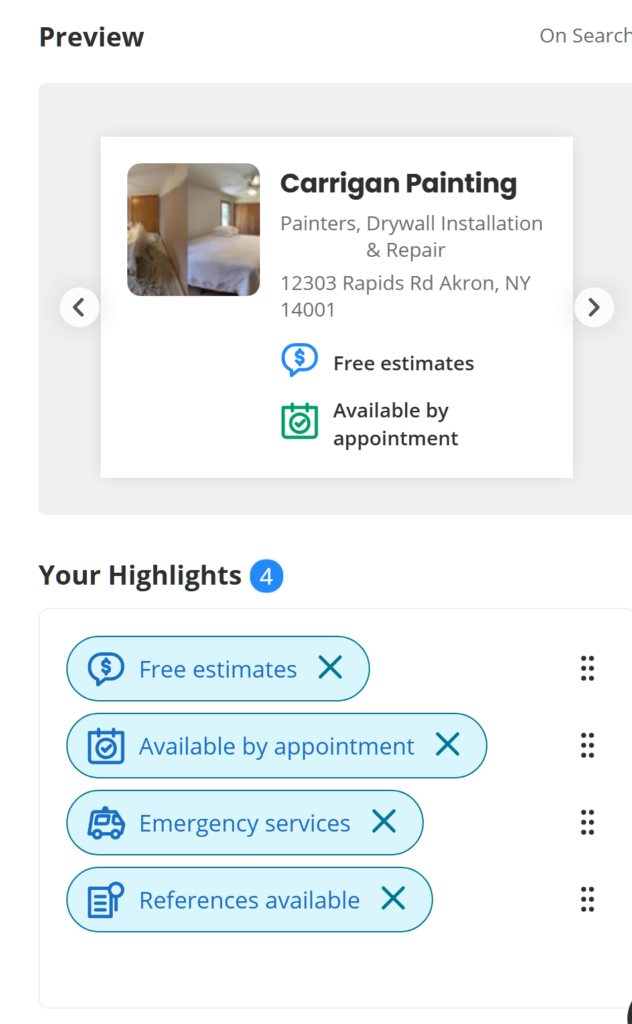Screen dimensions: 632x1024
Task: Tap the reorder handle for Emergency services
Action: [x=588, y=822]
